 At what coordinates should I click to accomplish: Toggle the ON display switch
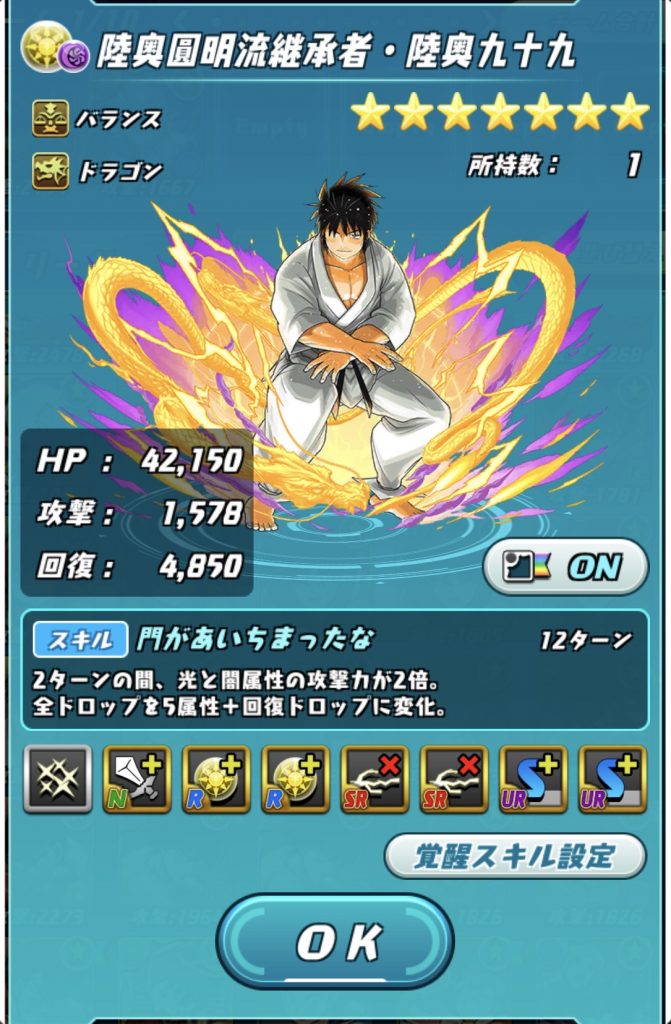click(x=565, y=567)
